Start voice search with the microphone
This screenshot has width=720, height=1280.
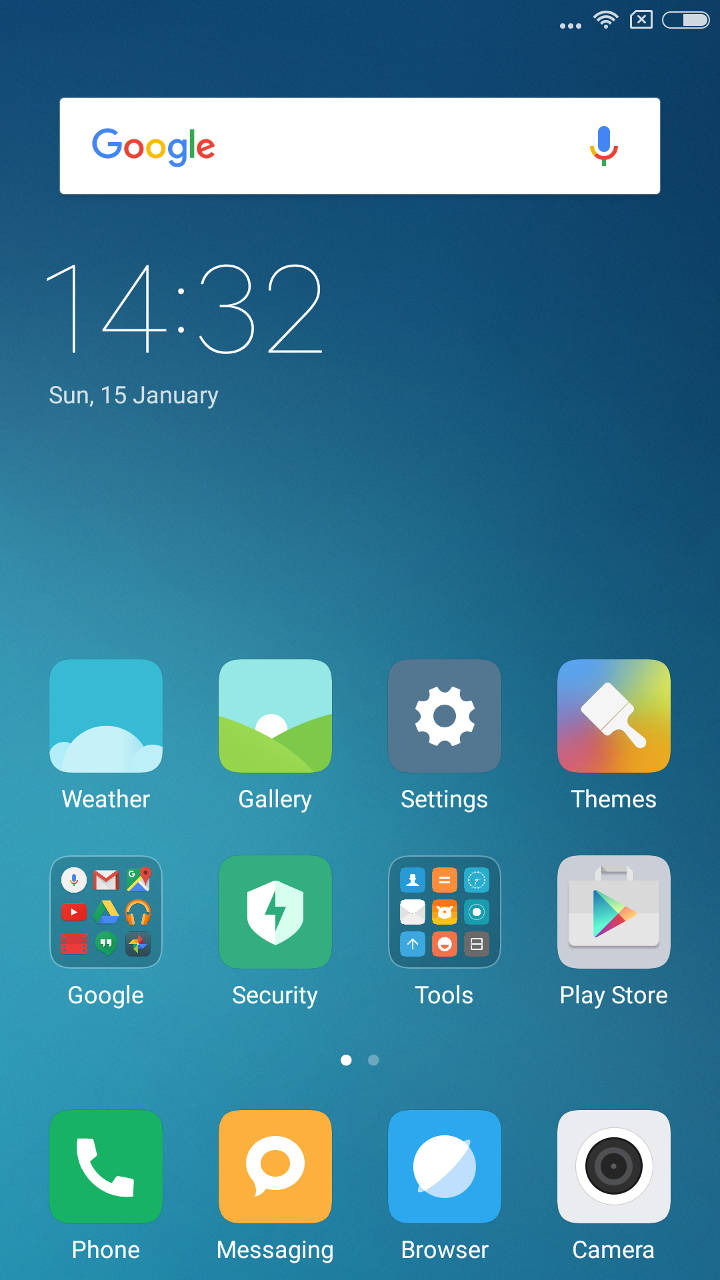[x=603, y=146]
